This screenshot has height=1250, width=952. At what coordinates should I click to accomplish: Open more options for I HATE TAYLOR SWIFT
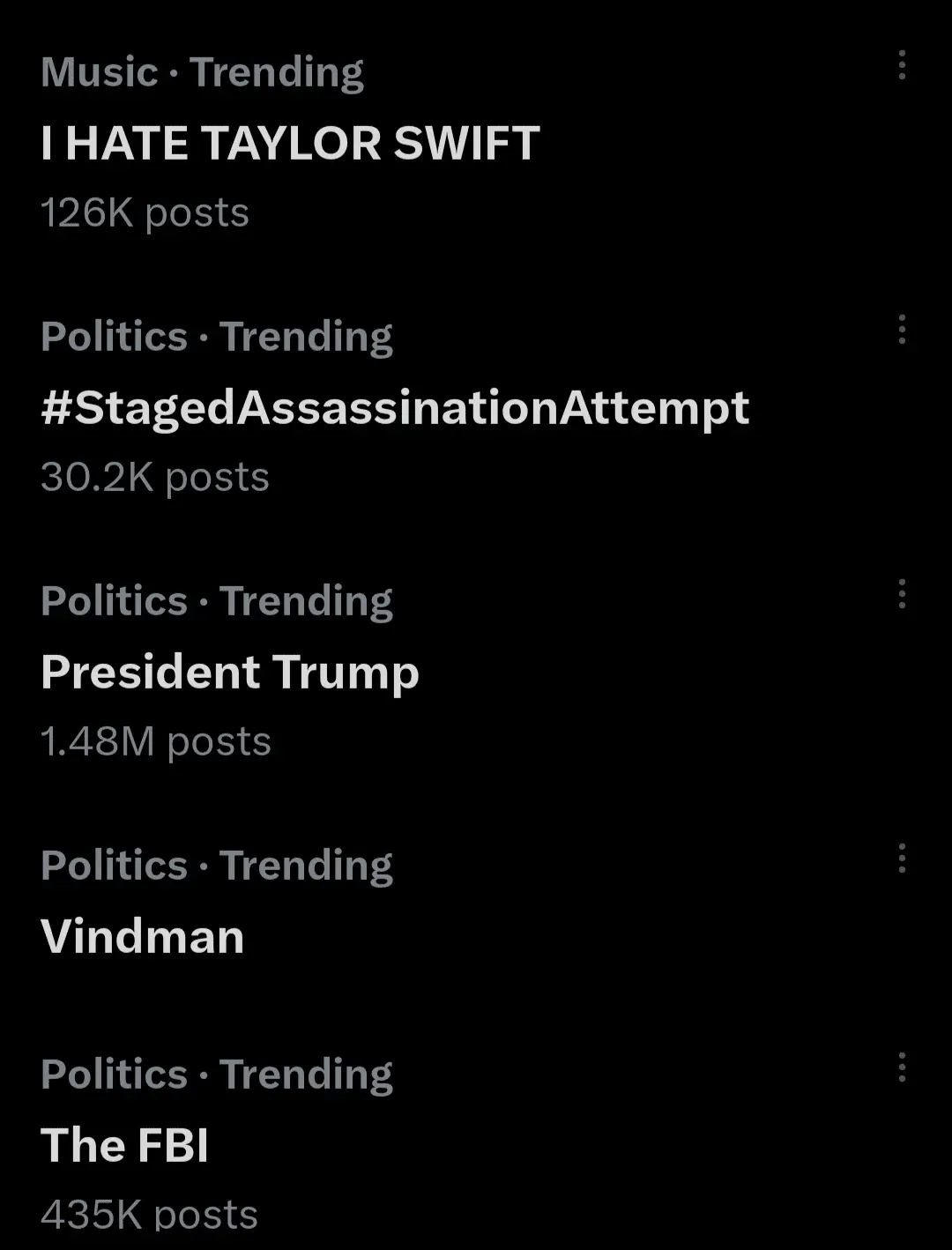(901, 65)
